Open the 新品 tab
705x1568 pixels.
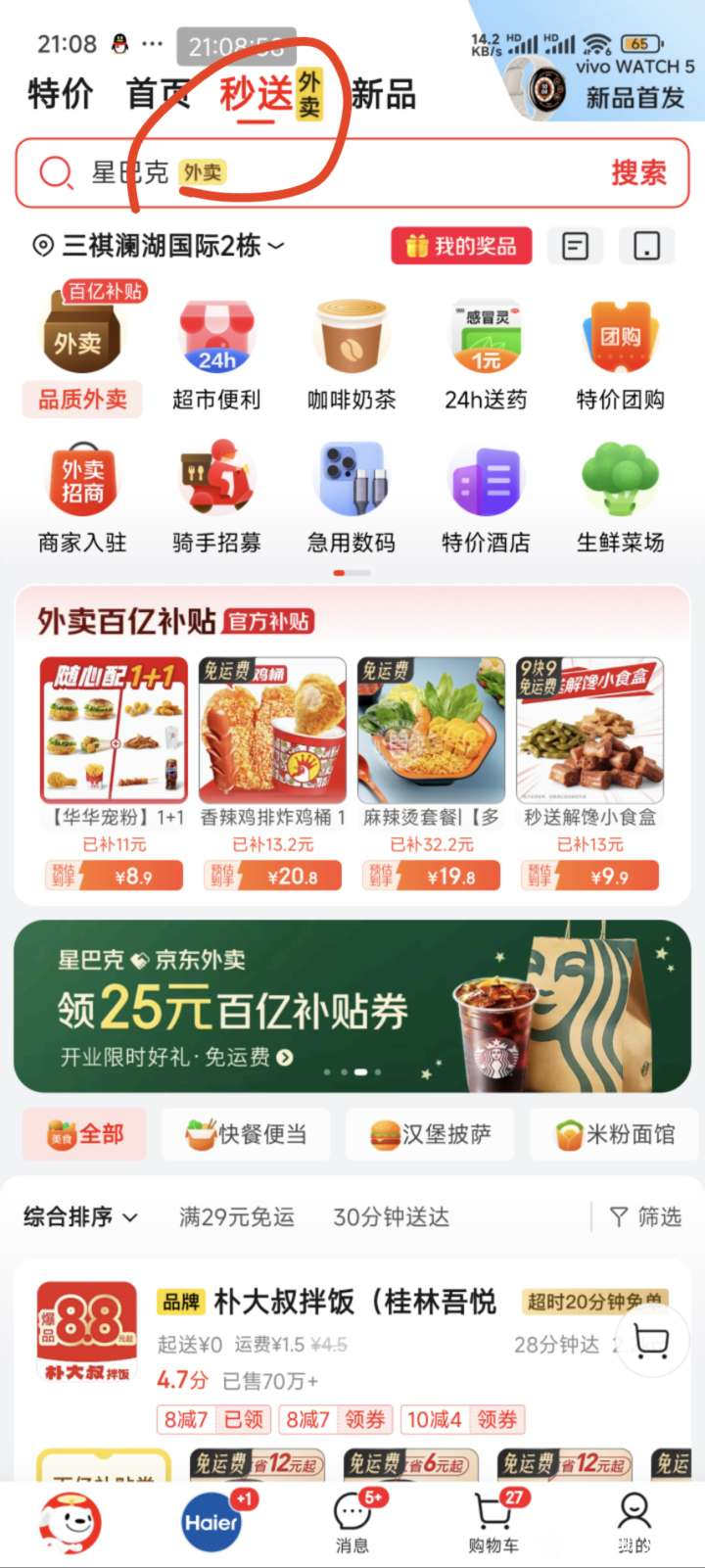coord(383,95)
